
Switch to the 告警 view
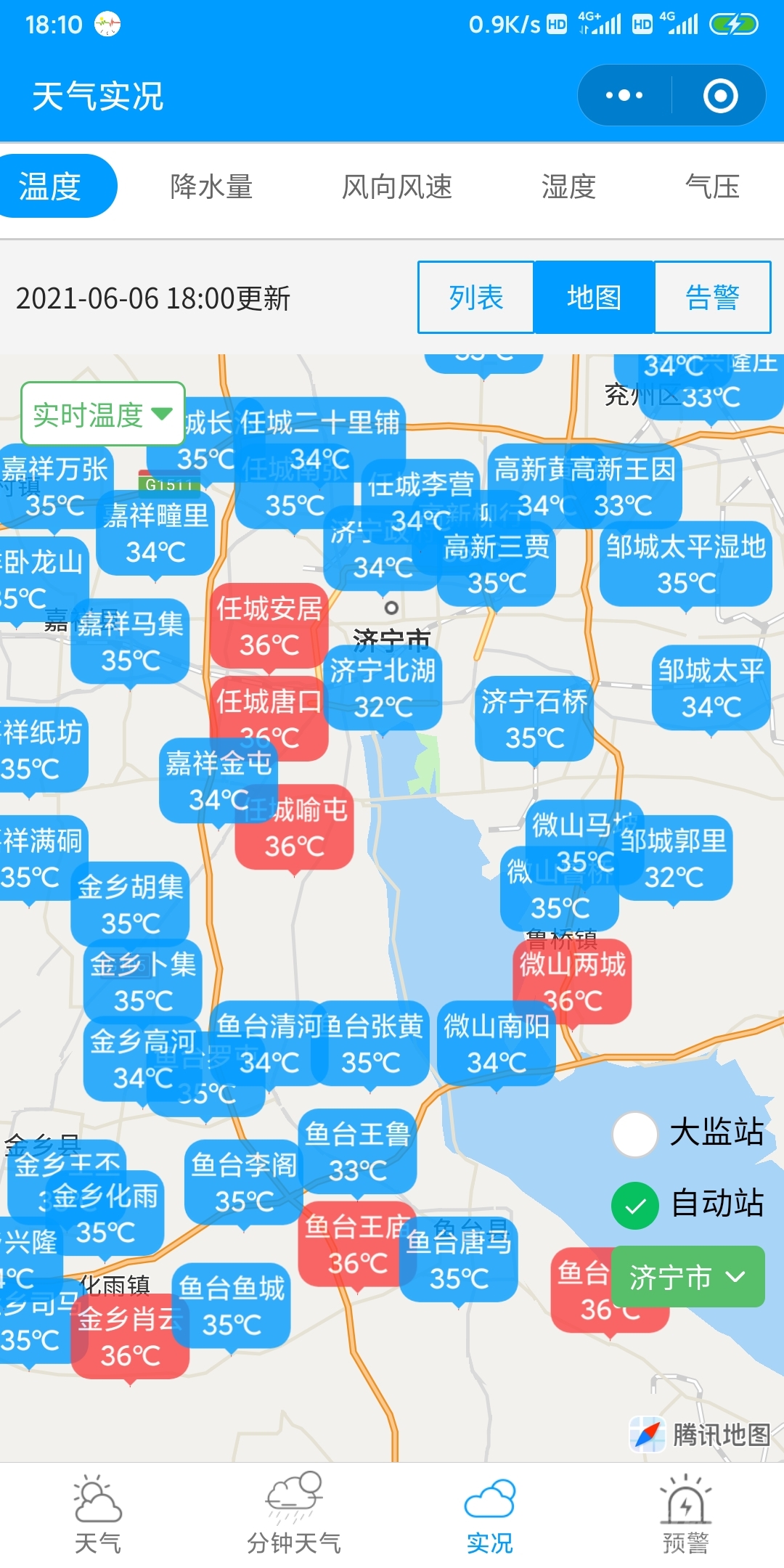tap(712, 296)
